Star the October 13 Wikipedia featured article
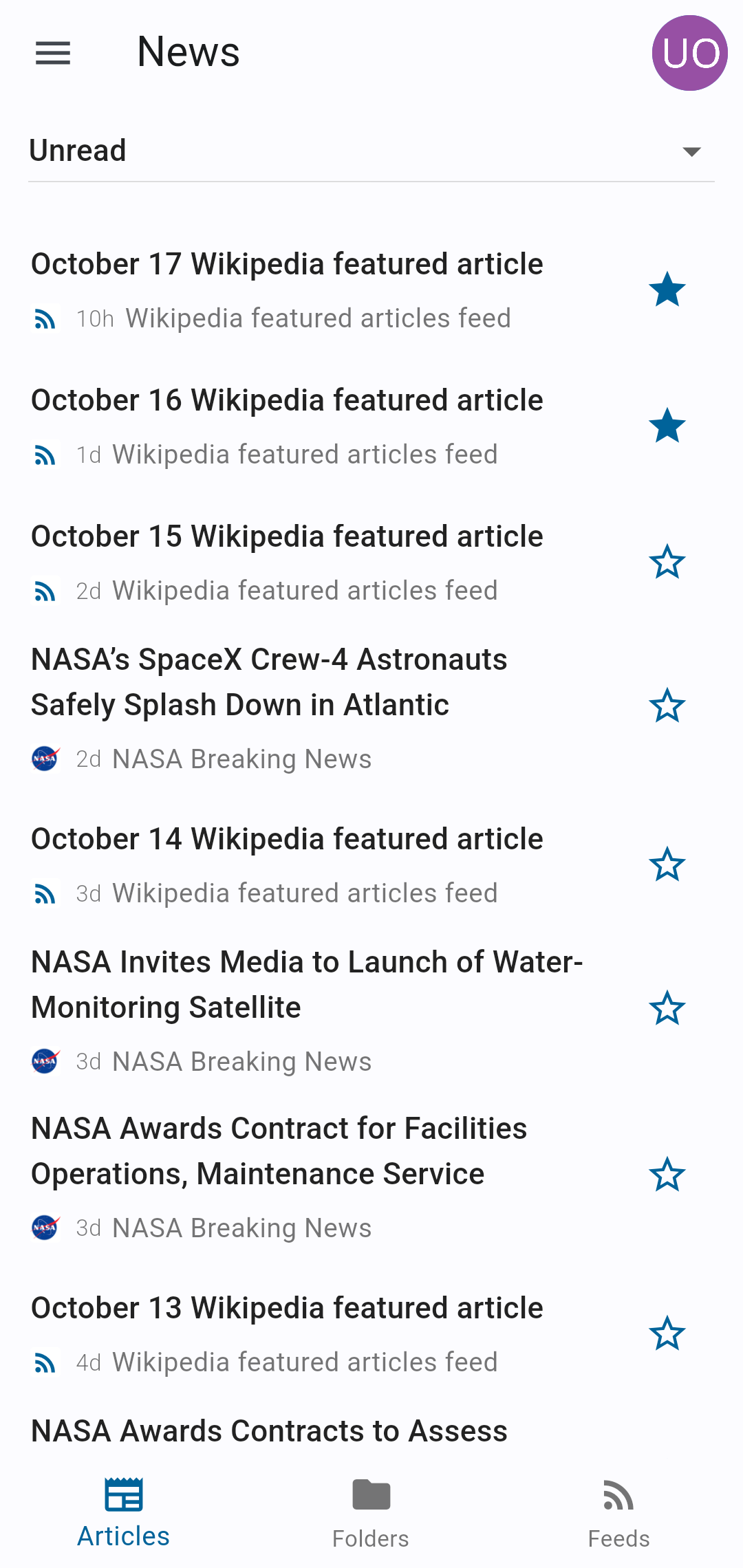The image size is (743, 1568). pyautogui.click(x=667, y=1333)
